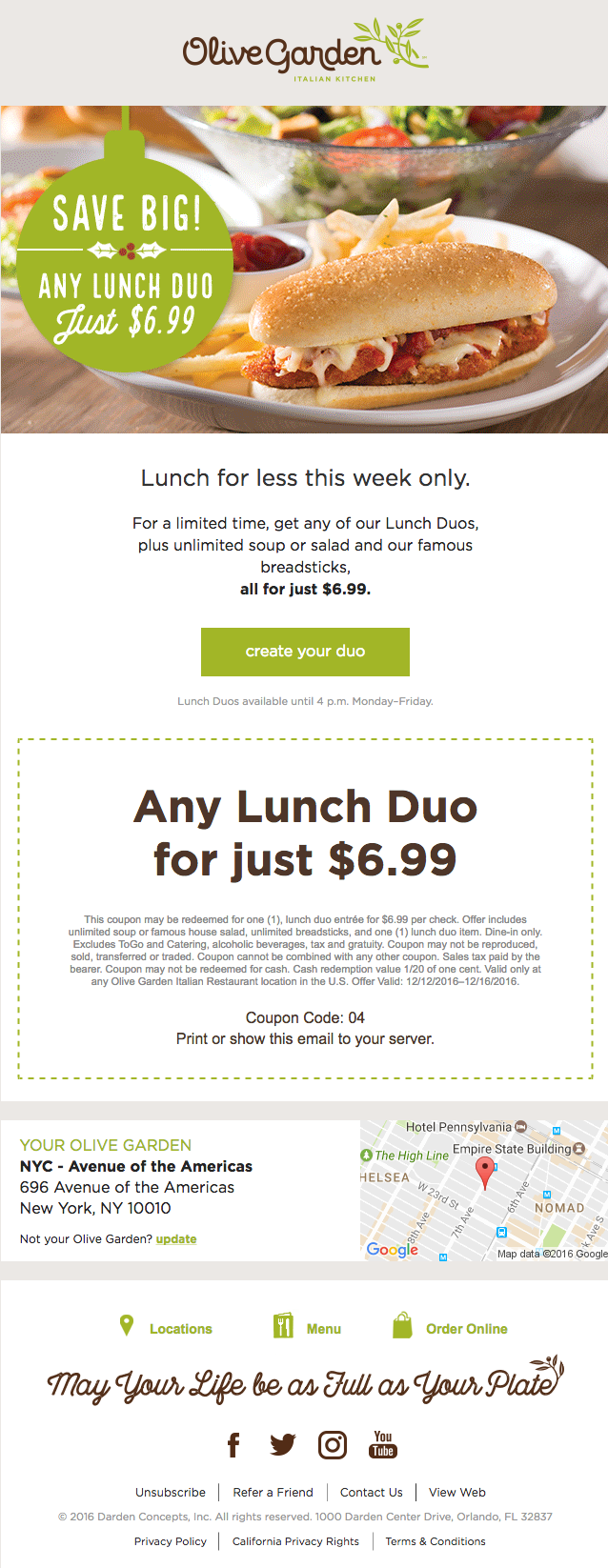608x1568 pixels.
Task: Open the Contact Us link
Action: 372,1492
